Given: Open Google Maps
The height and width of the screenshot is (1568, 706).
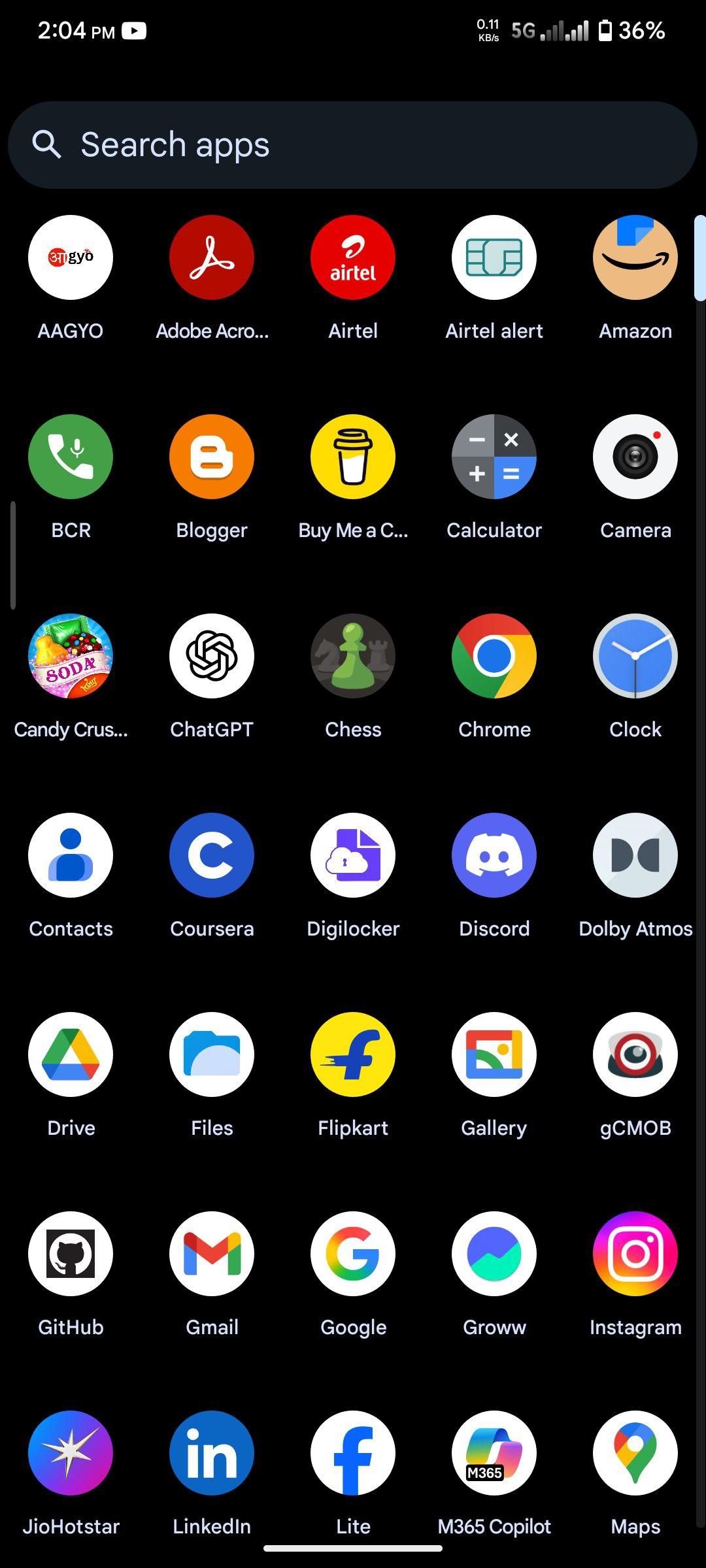Looking at the screenshot, I should click(635, 1453).
